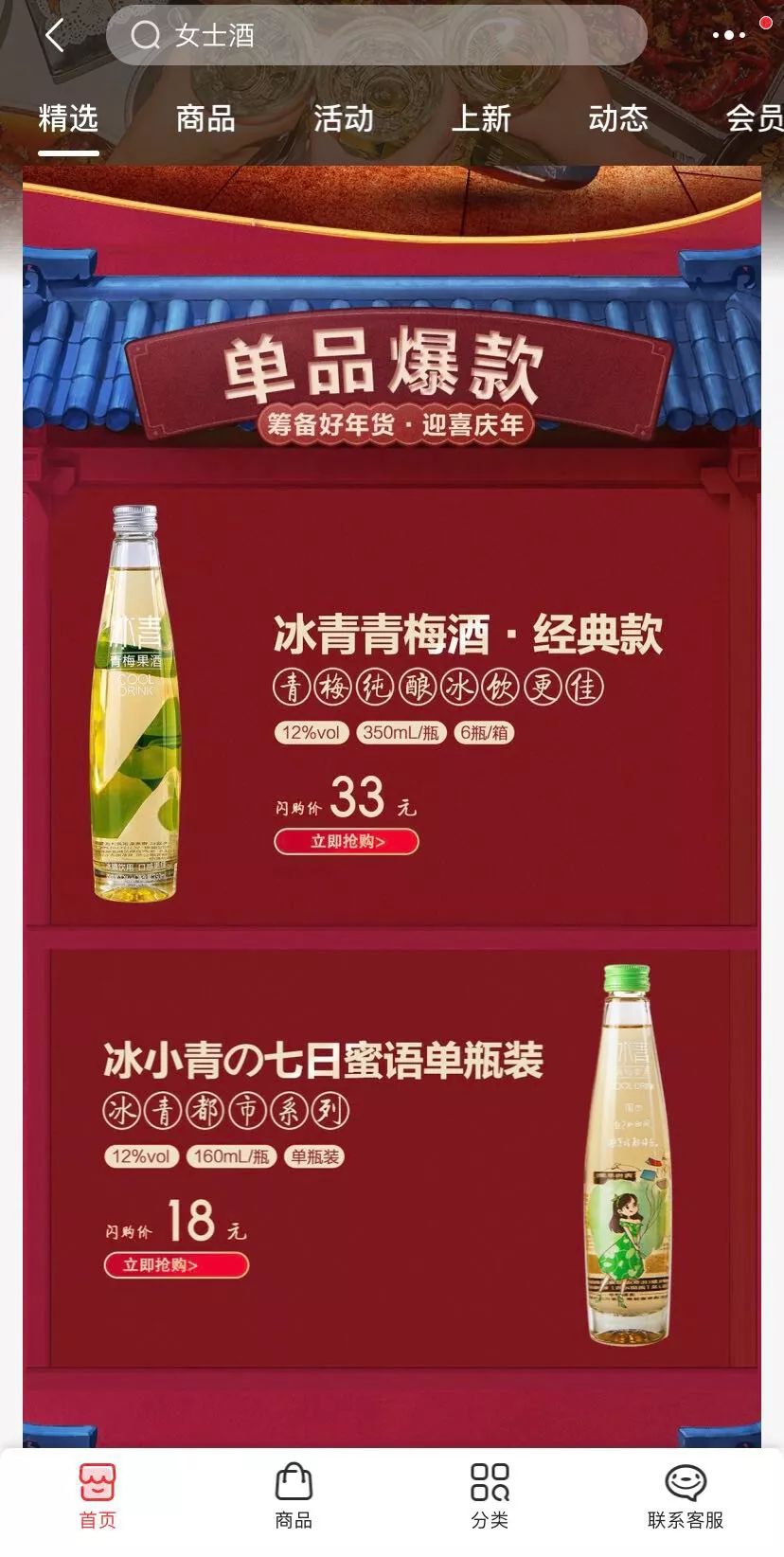Open the 分类 categories tab
Image resolution: width=784 pixels, height=1557 pixels.
(490, 1495)
